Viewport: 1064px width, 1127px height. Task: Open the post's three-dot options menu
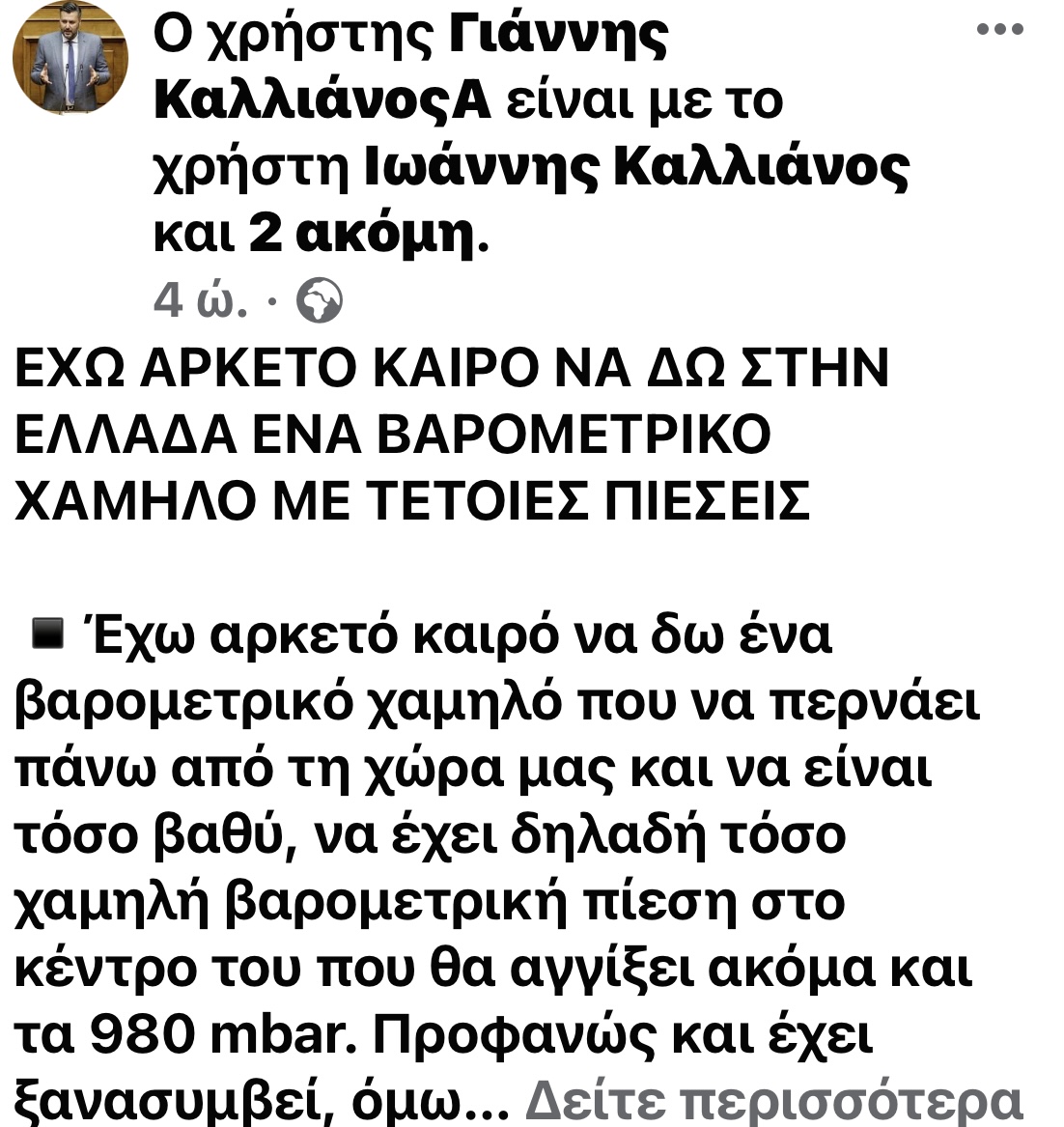coord(999,30)
